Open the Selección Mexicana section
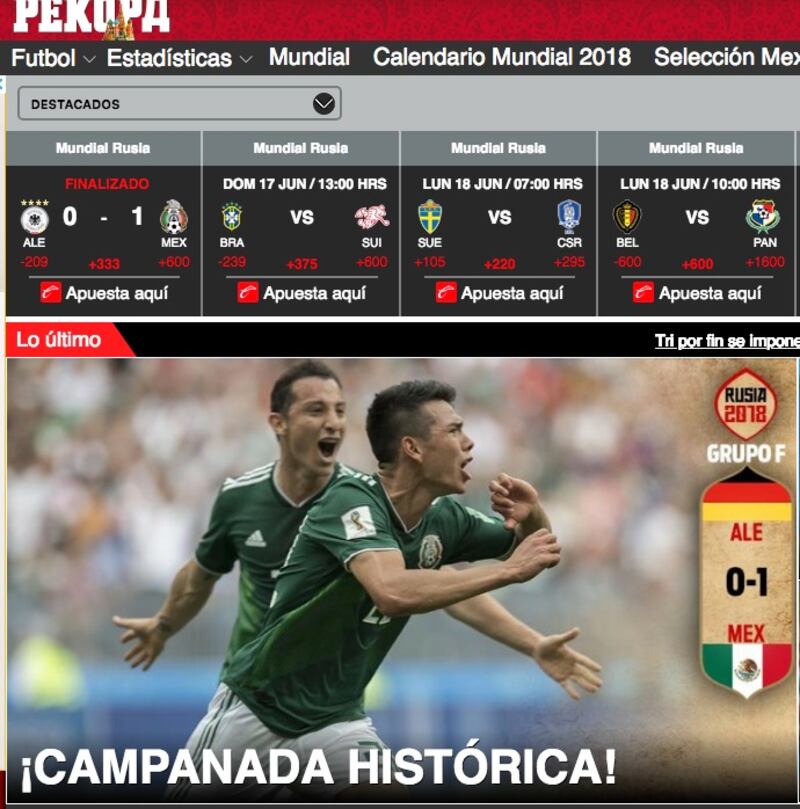Screen dimensions: 800x809 point(726,57)
